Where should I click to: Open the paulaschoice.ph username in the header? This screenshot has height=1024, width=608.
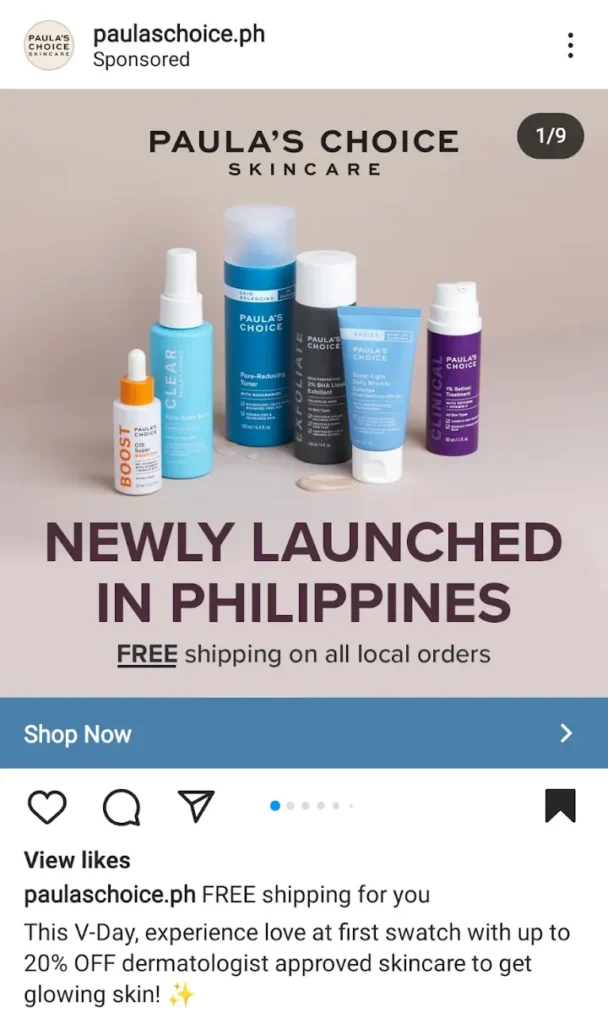pos(178,33)
